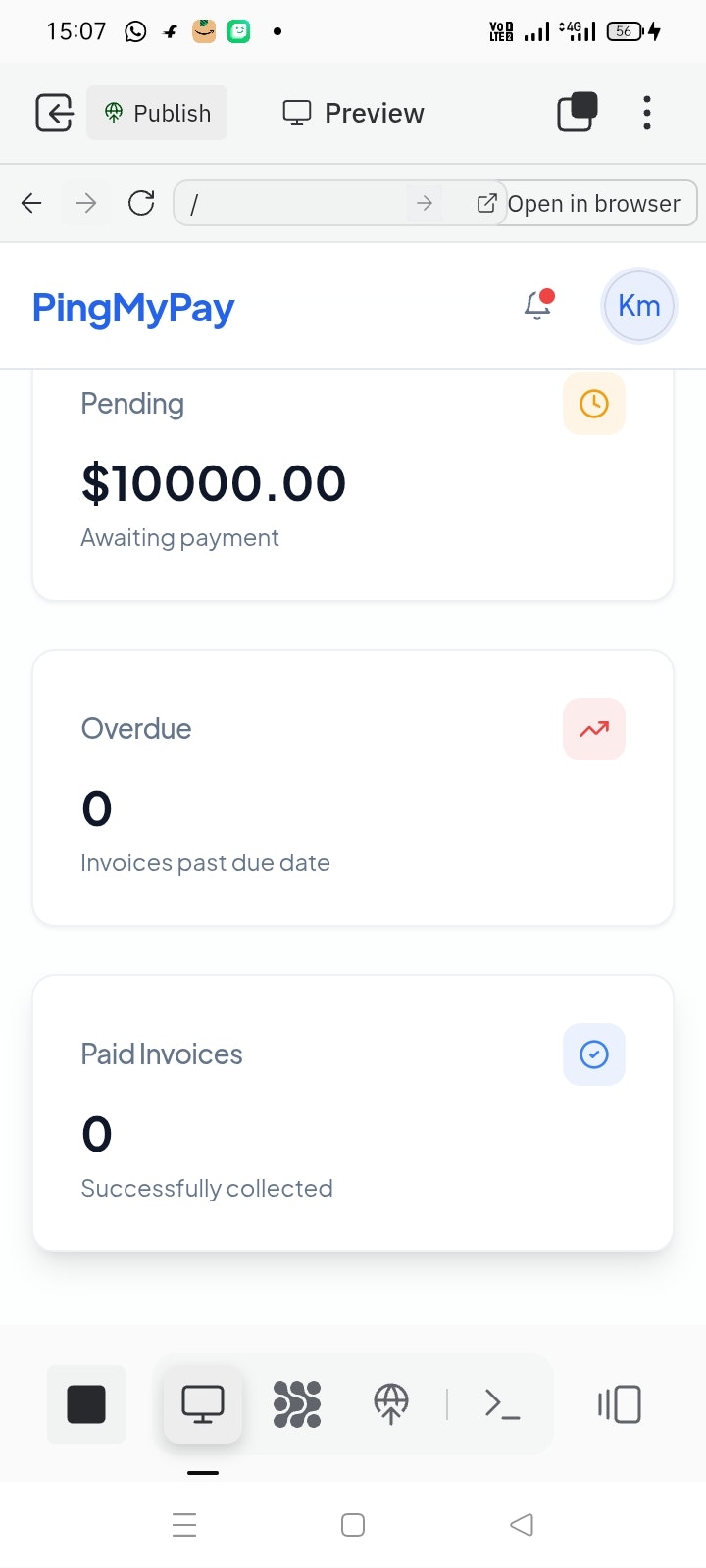Open the split panels icon at bottom right
706x1568 pixels.
tap(619, 1403)
